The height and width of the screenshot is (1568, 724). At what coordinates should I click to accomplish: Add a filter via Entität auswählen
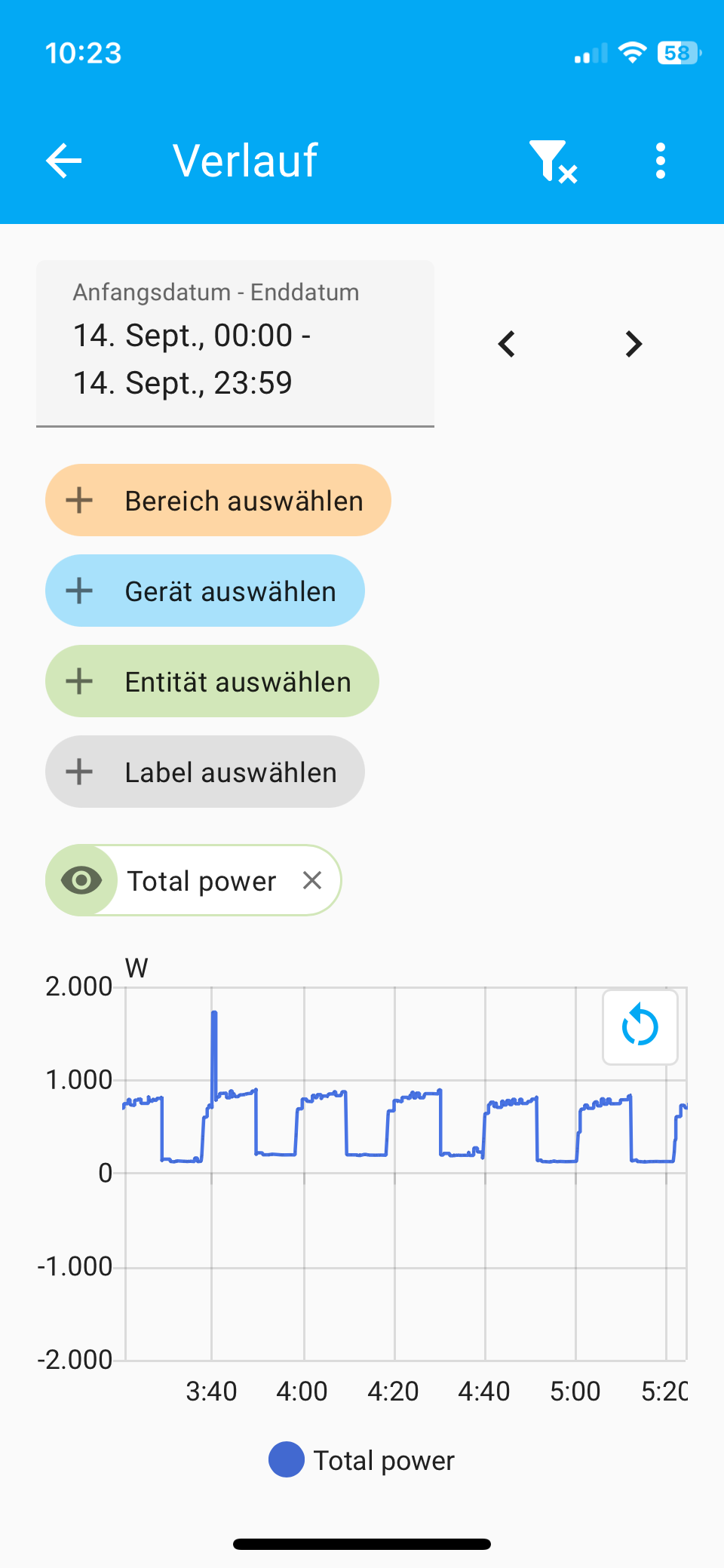(x=212, y=682)
